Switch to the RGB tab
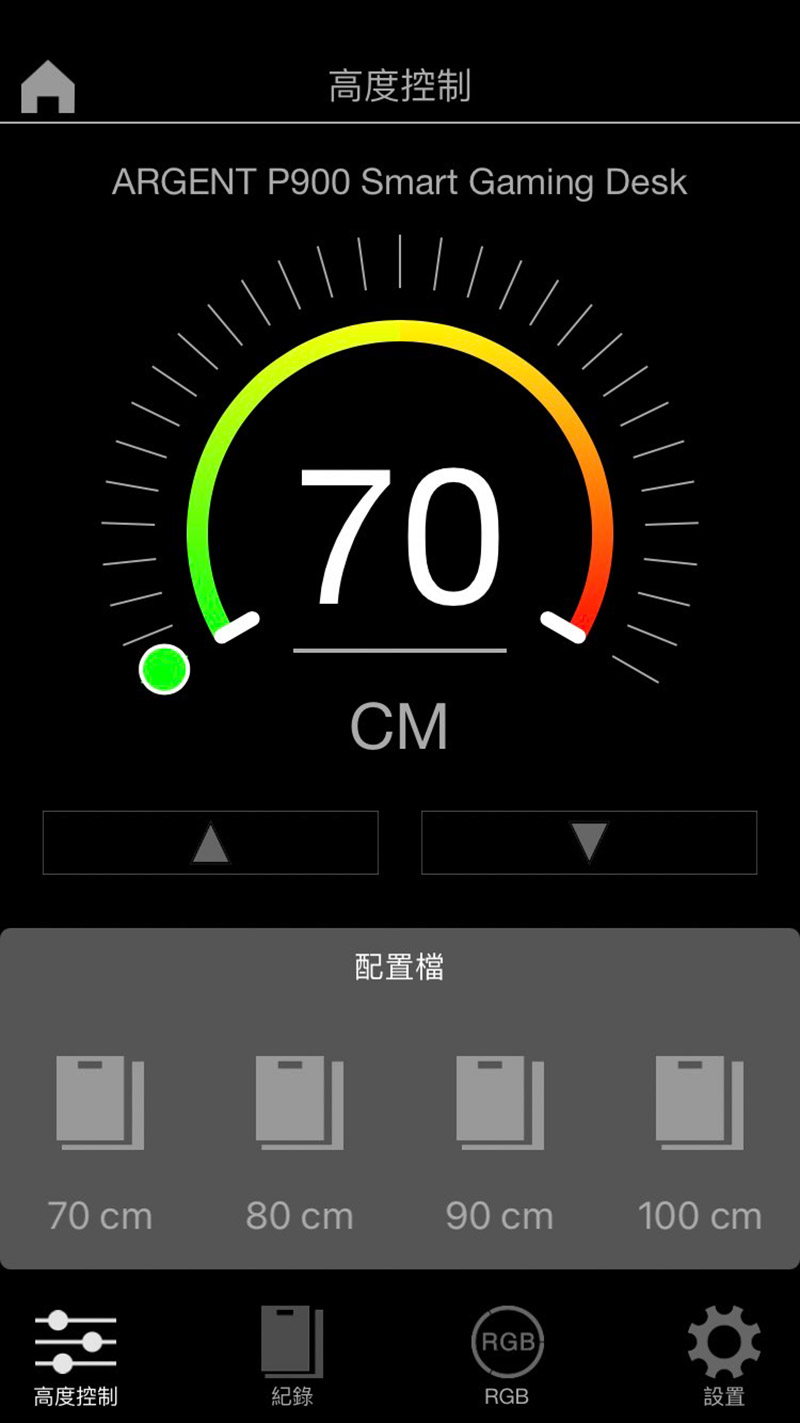The height and width of the screenshot is (1423, 800). tap(507, 1356)
